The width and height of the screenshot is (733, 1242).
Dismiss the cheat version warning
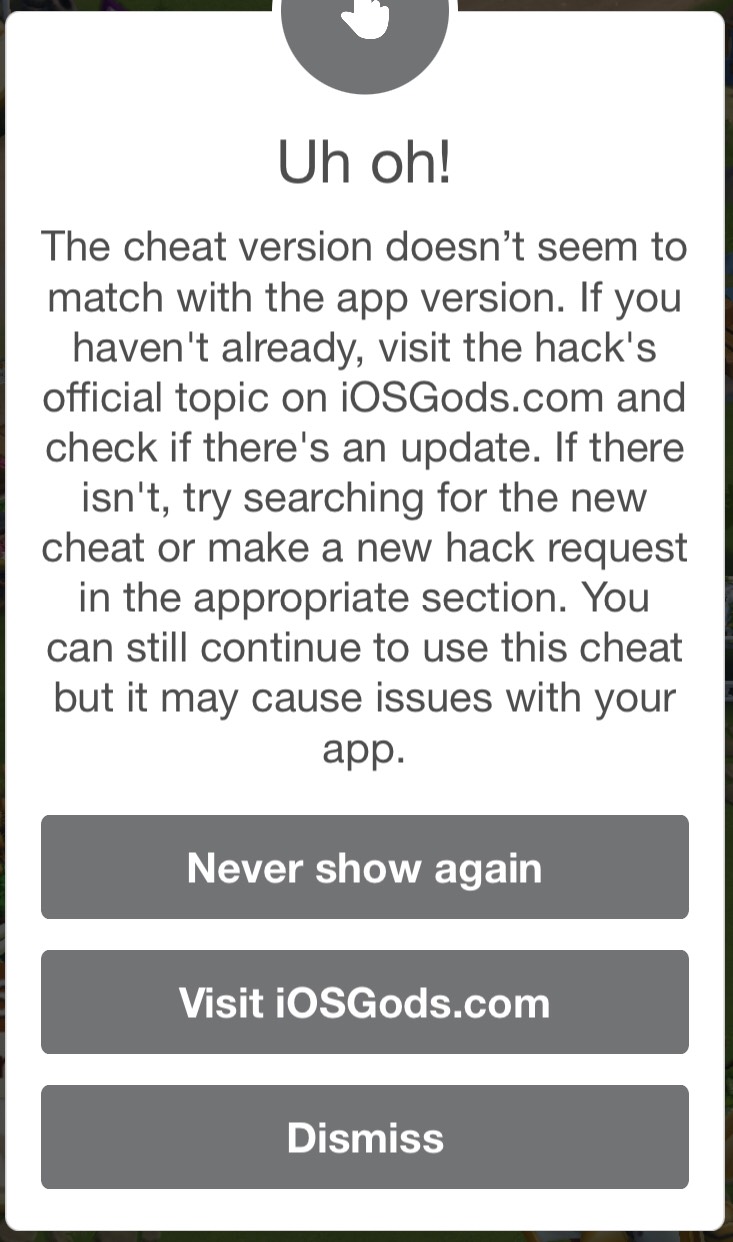click(x=364, y=1137)
